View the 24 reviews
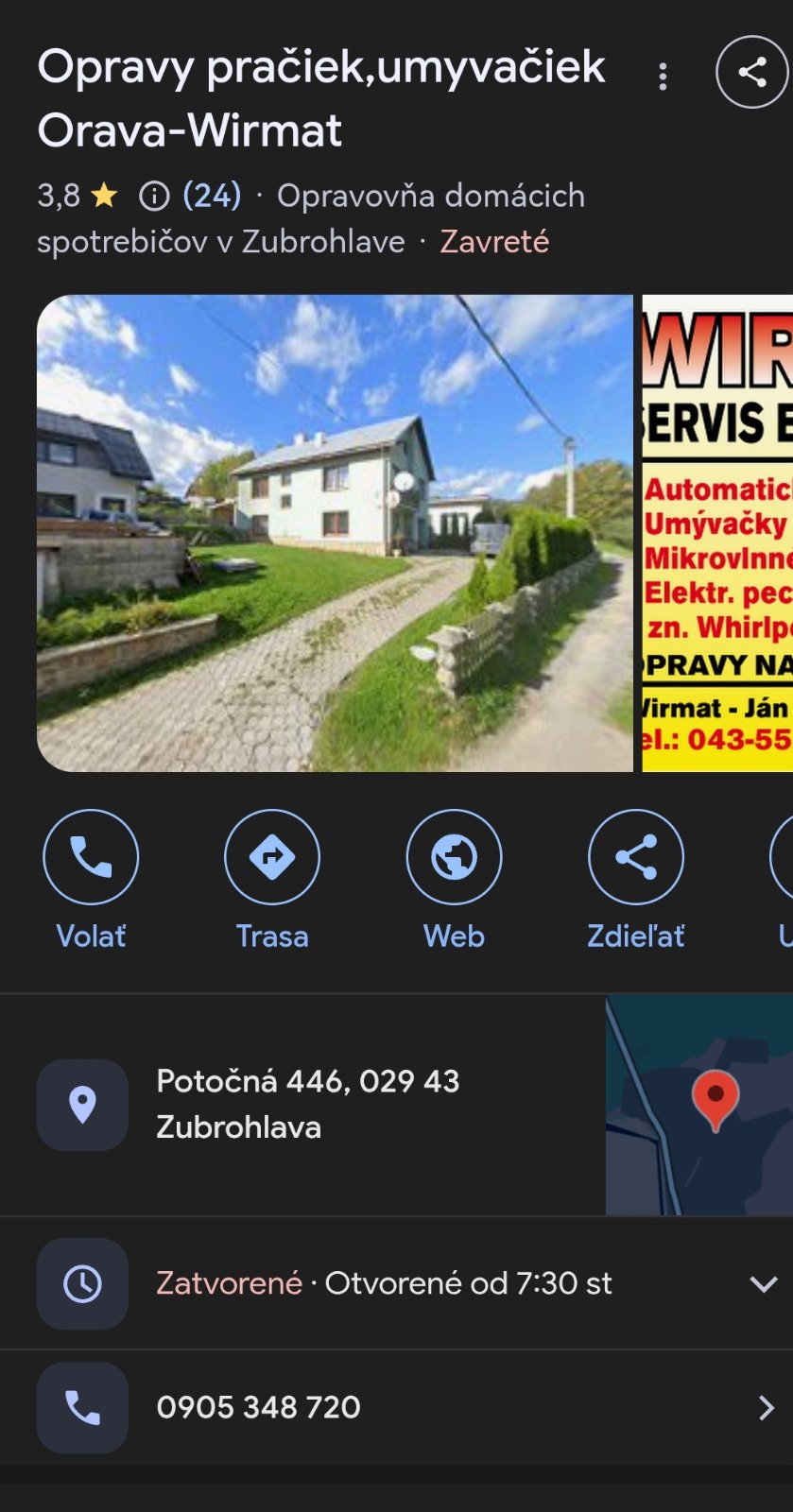The height and width of the screenshot is (1512, 793). click(x=212, y=196)
